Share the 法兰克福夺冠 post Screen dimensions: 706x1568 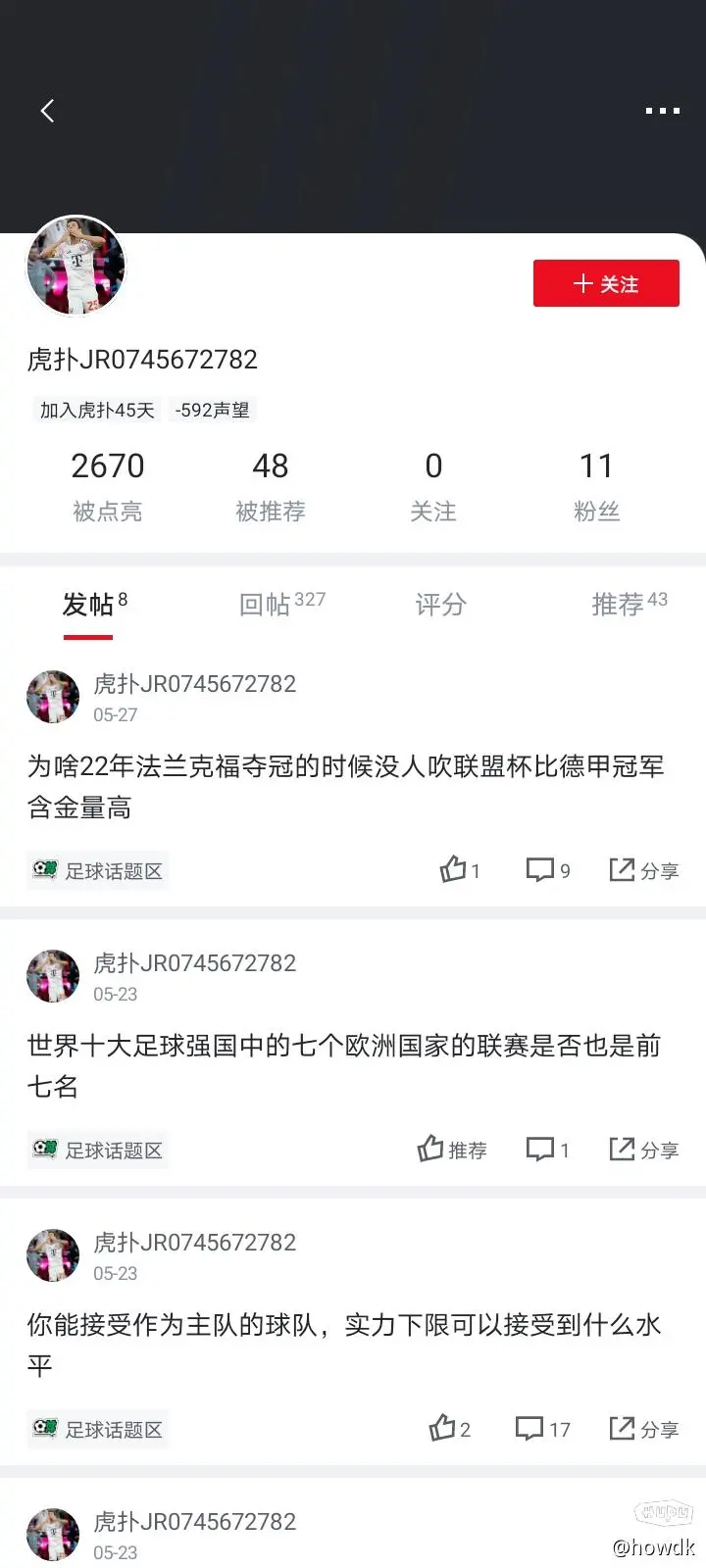(643, 870)
